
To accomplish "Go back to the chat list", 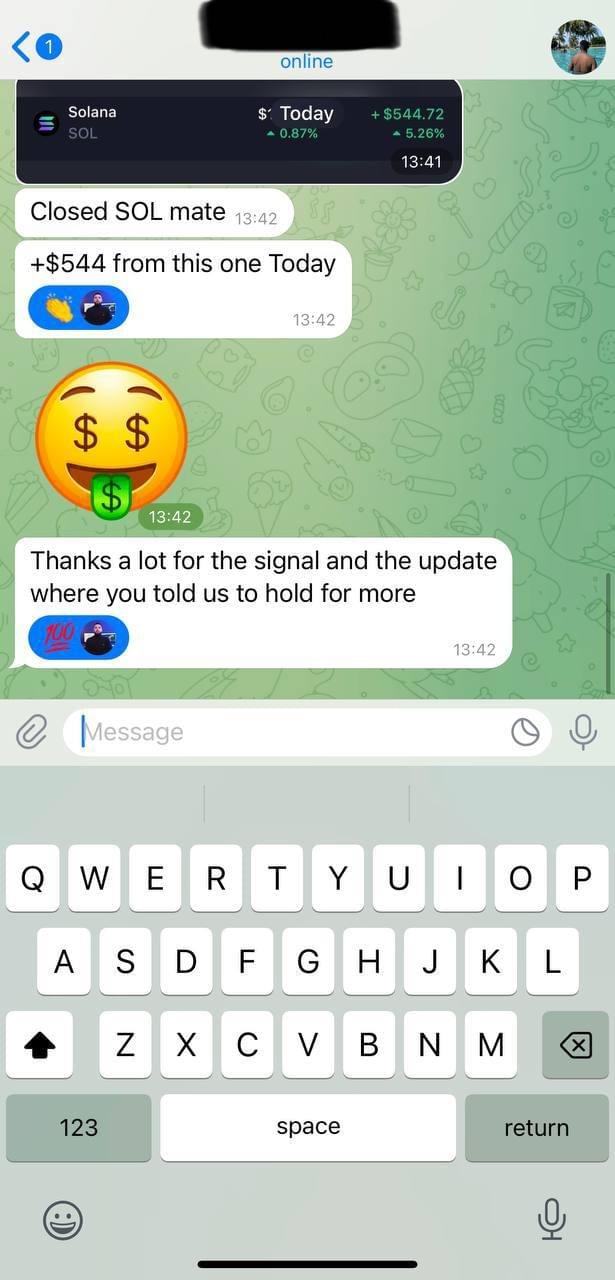I will pyautogui.click(x=35, y=46).
